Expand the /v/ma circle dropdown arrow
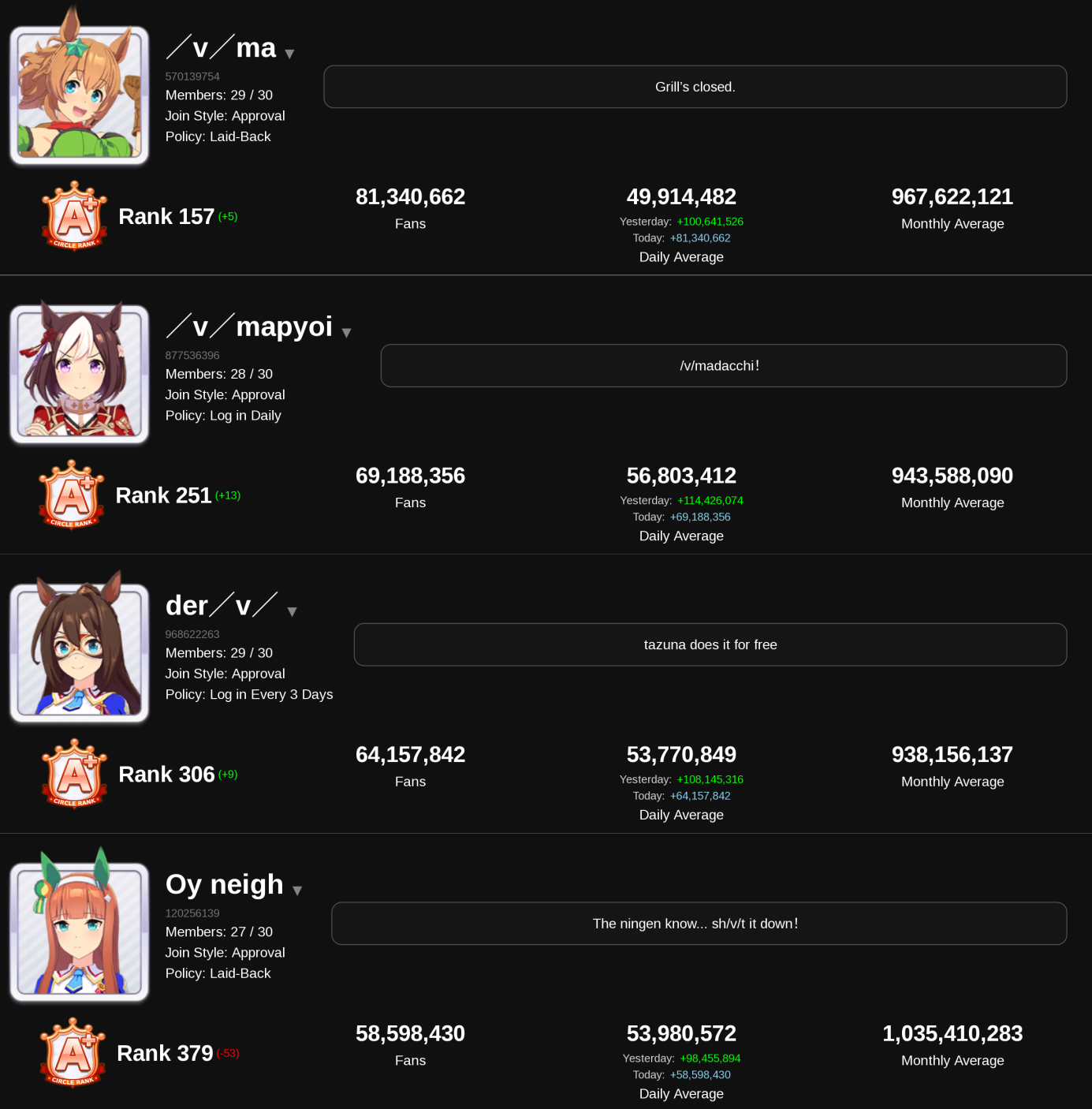Viewport: 1092px width, 1109px height. pos(289,54)
